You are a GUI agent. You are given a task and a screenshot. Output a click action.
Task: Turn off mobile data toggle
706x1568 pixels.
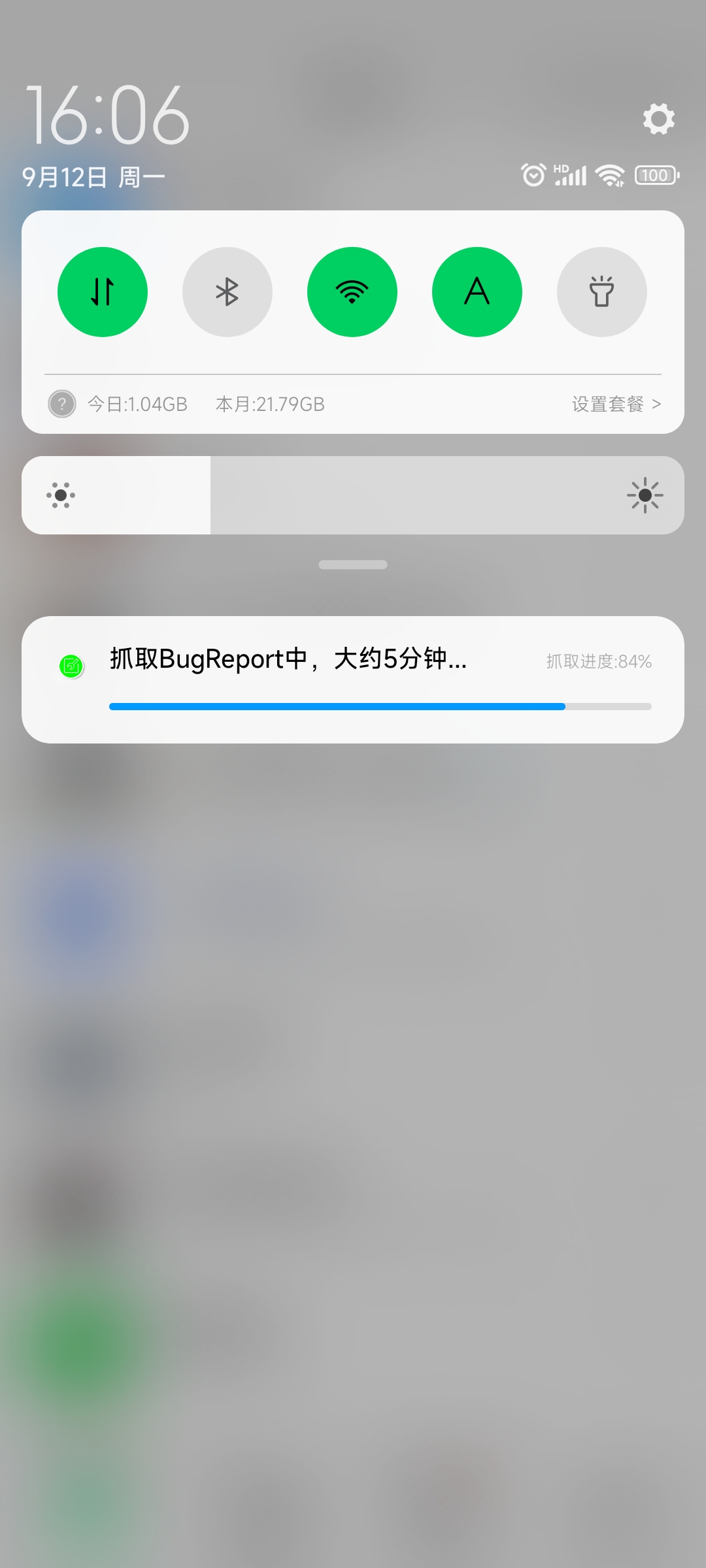pos(103,292)
